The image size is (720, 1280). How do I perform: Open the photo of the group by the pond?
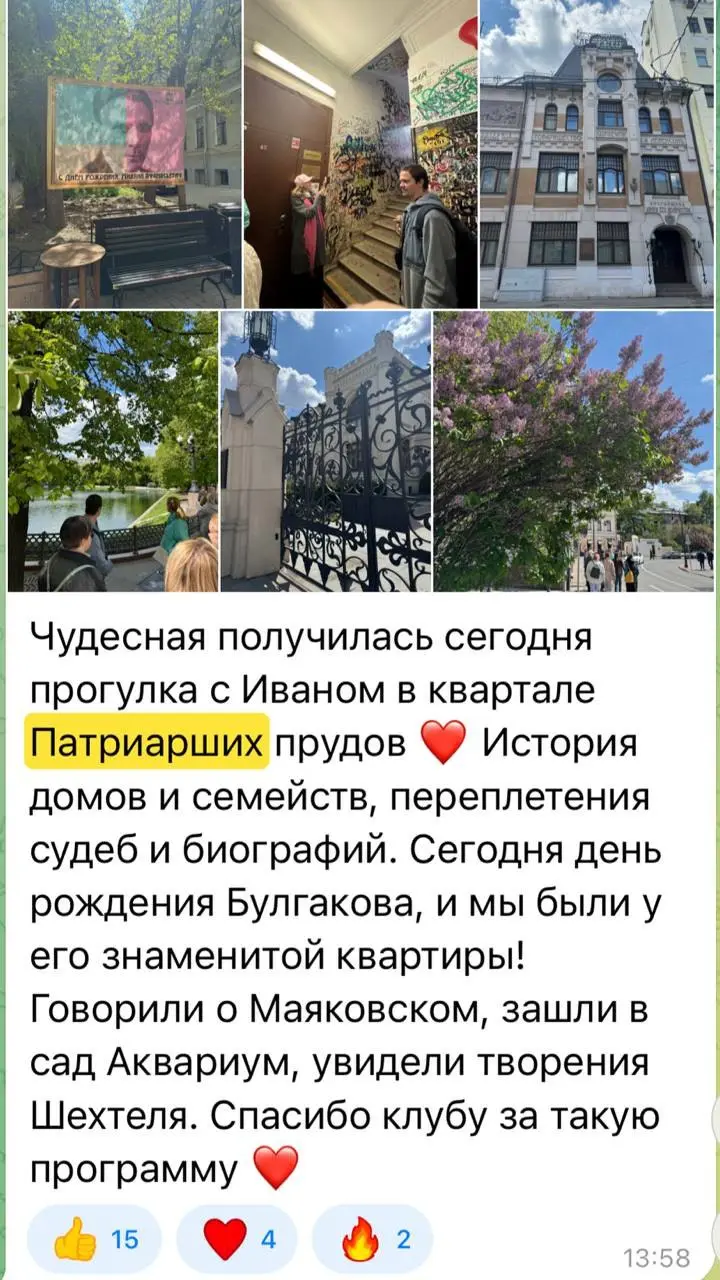point(112,451)
